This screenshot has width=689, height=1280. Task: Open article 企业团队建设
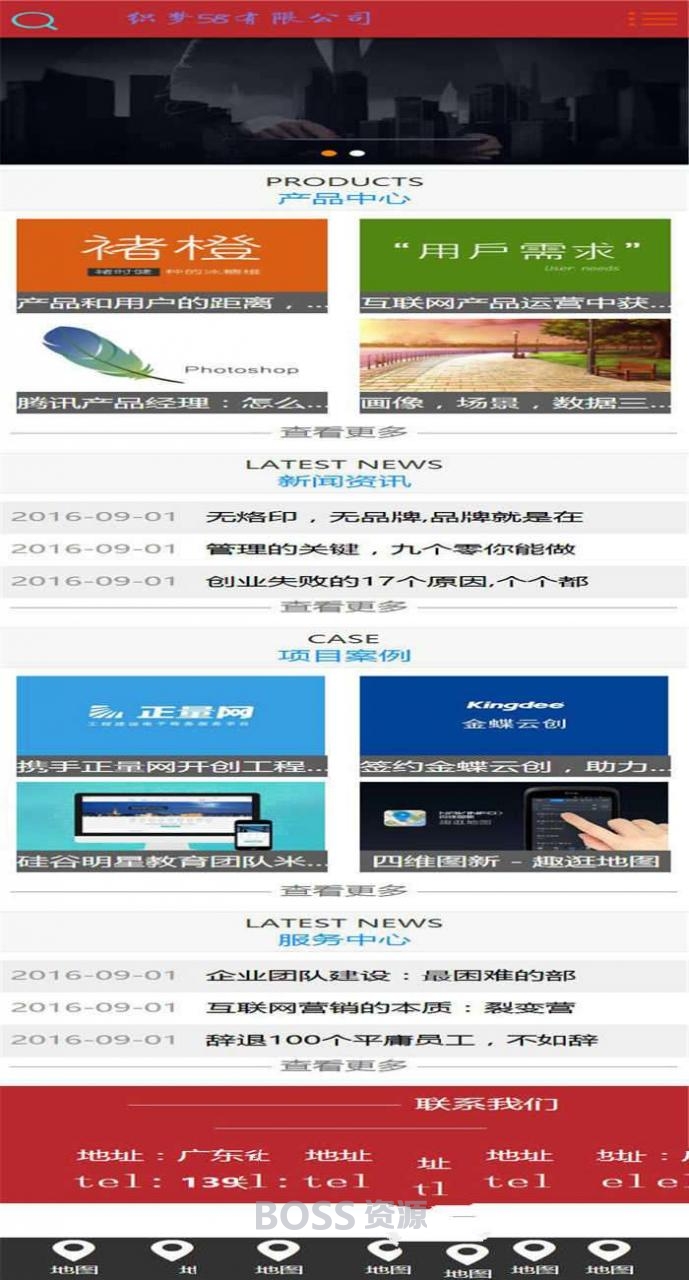pos(390,975)
